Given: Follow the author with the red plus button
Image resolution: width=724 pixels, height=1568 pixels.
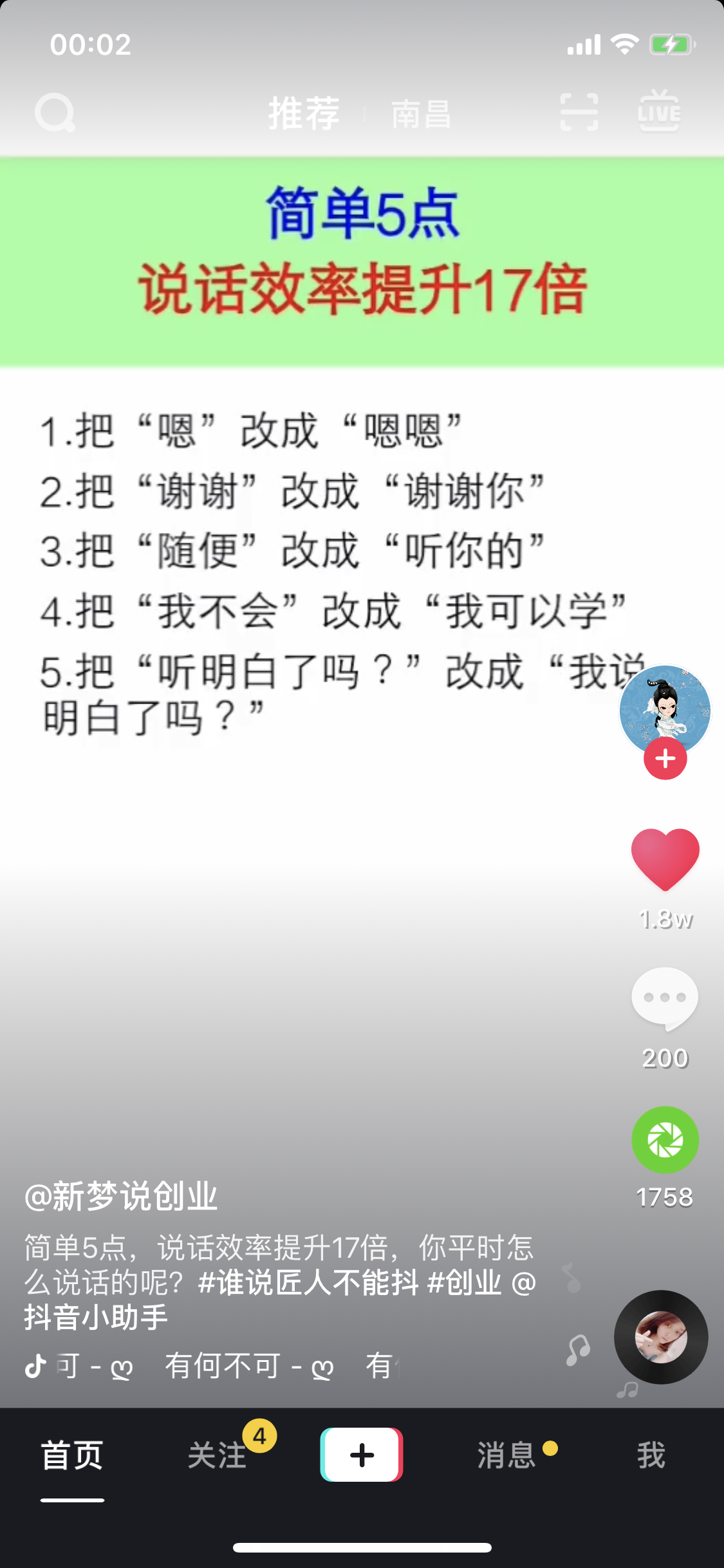Looking at the screenshot, I should point(665,759).
